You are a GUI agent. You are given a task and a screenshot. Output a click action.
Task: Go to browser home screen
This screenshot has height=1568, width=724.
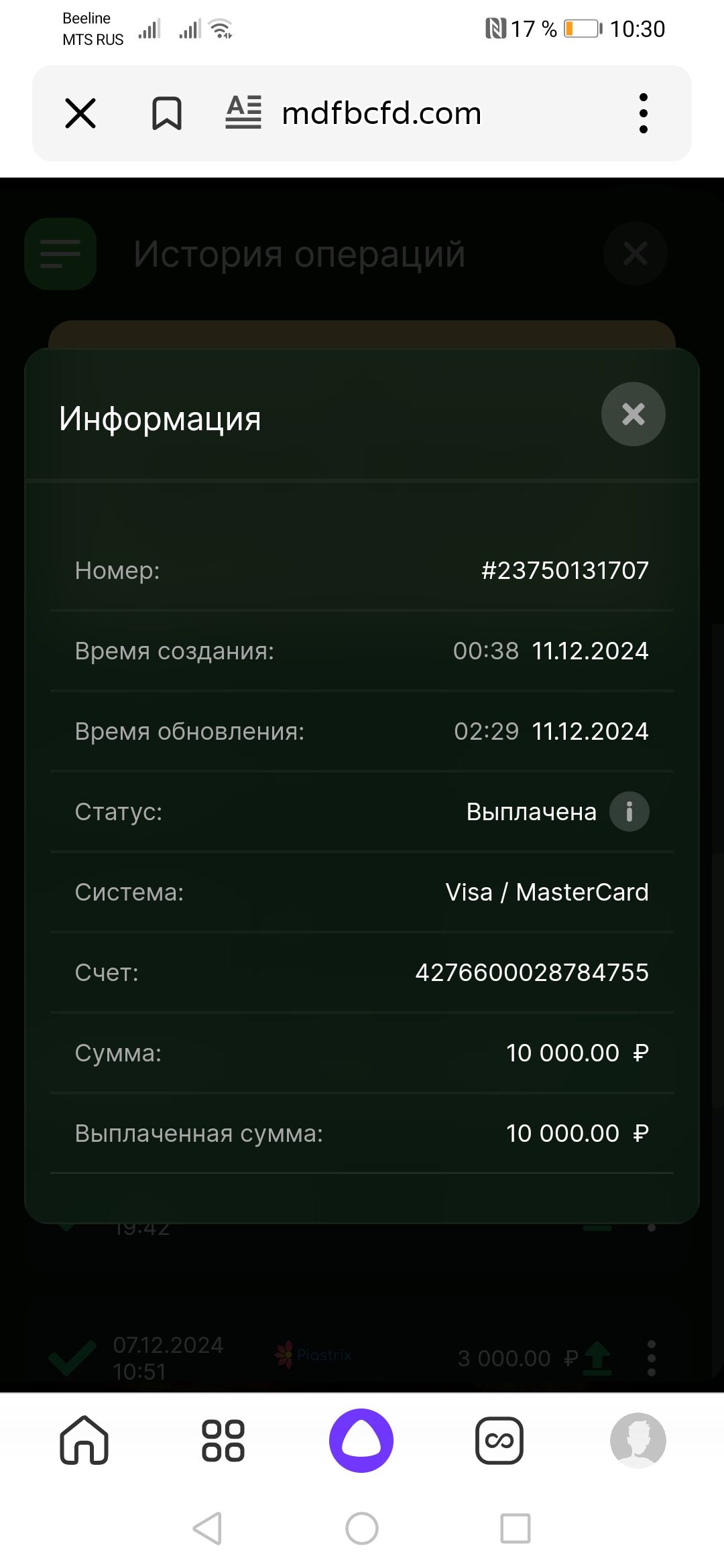coord(84,1439)
